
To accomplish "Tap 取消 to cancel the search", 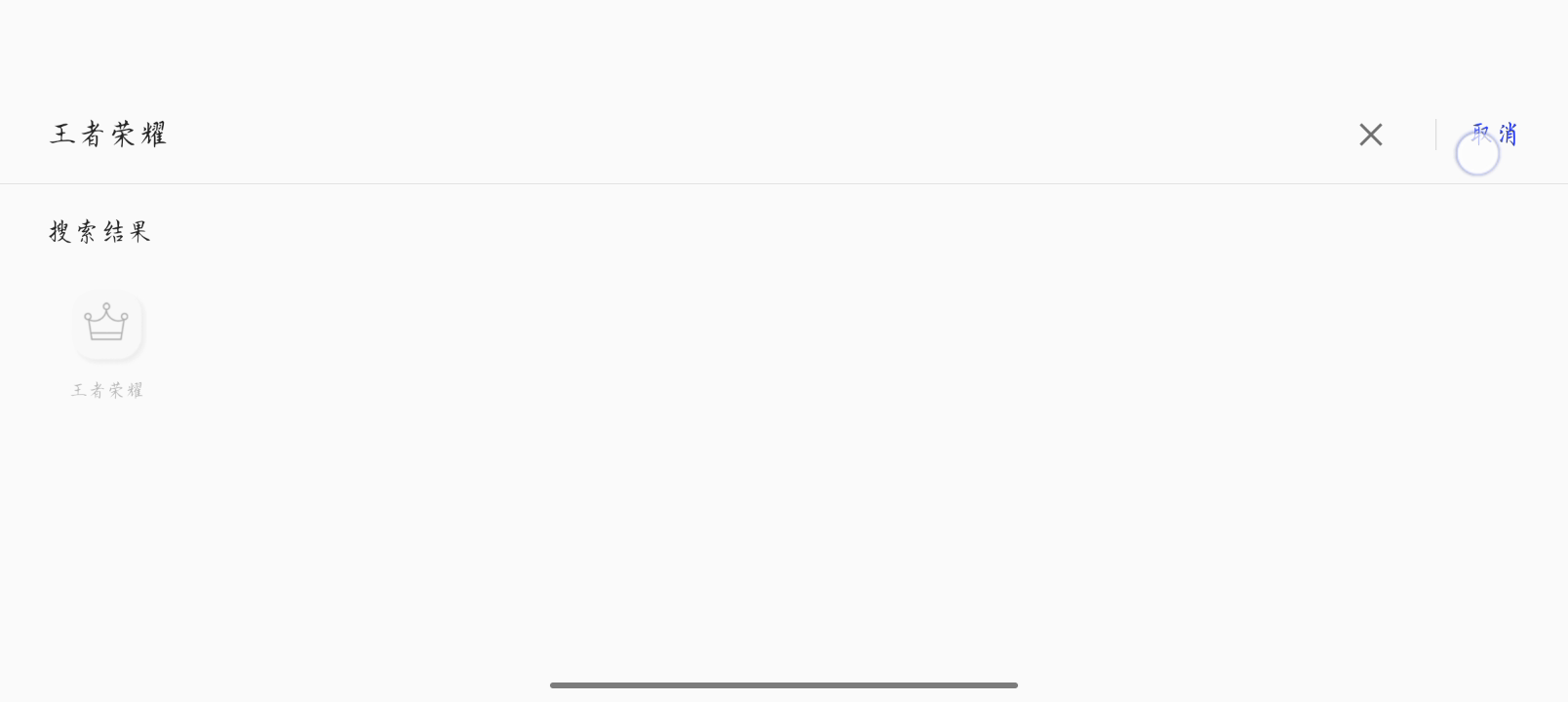I will [1494, 134].
